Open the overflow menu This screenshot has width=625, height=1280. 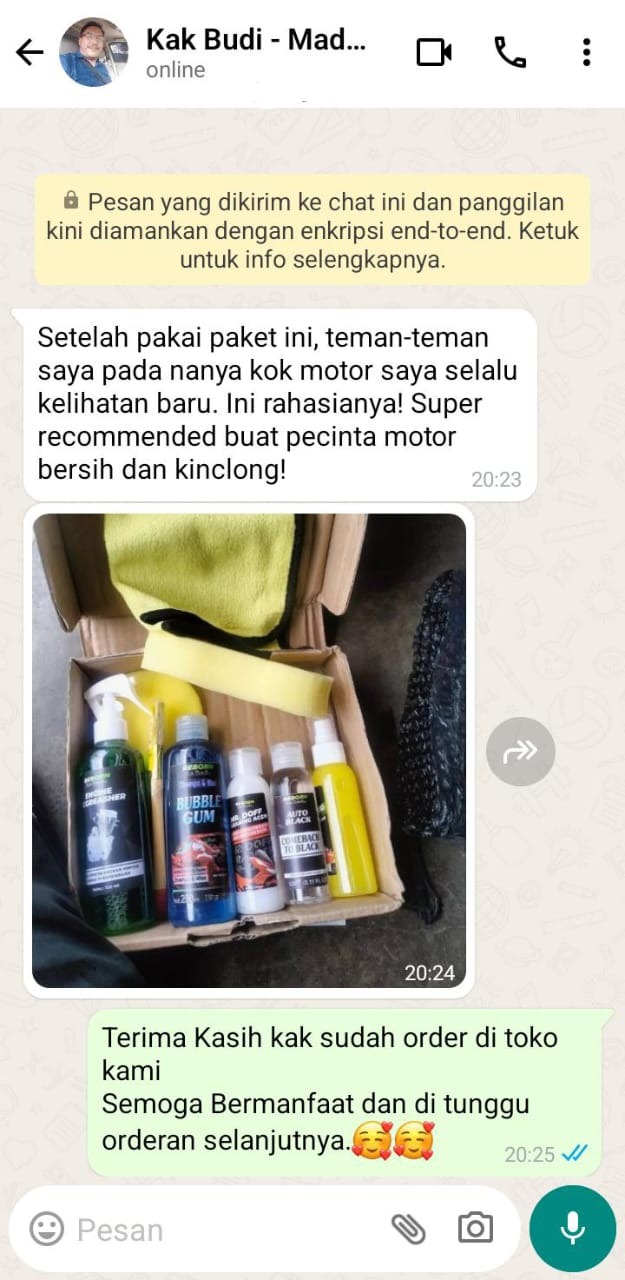(587, 53)
